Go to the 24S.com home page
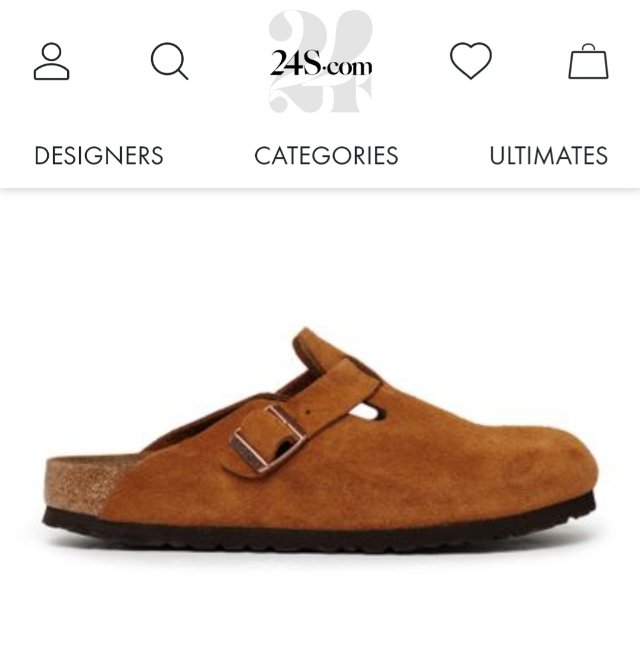640x654 pixels. pos(320,64)
